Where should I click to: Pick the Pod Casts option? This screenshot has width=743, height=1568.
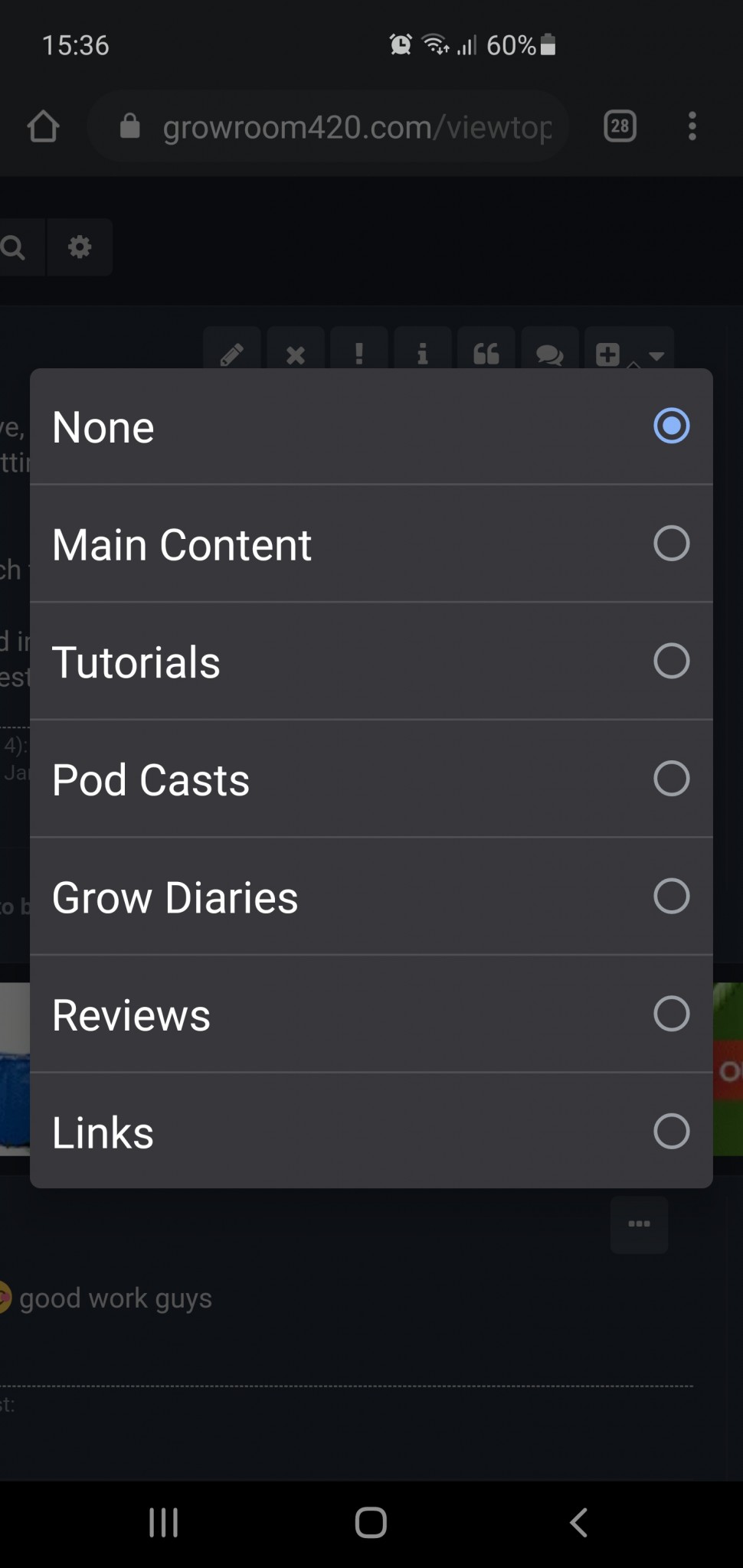[x=371, y=779]
